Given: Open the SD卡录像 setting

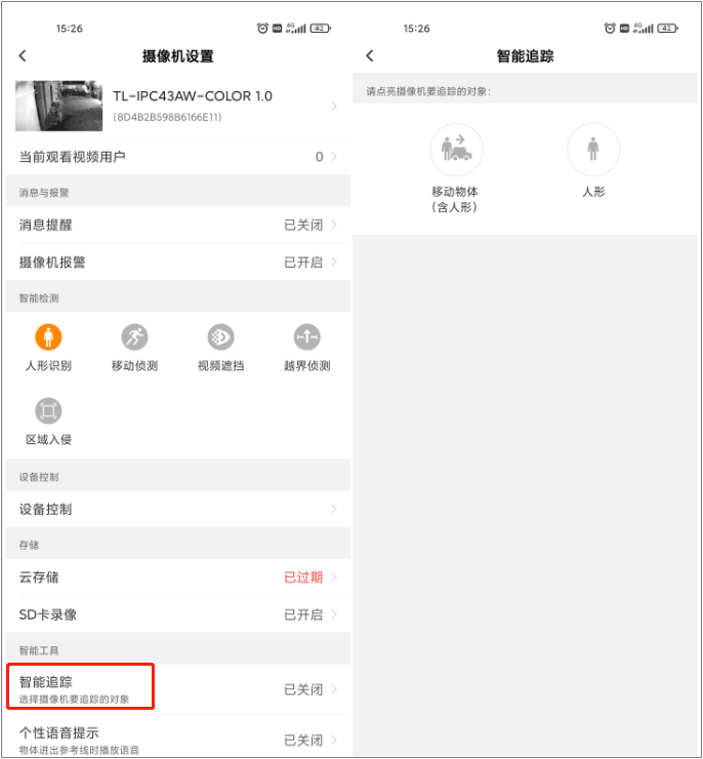Looking at the screenshot, I should pyautogui.click(x=178, y=614).
